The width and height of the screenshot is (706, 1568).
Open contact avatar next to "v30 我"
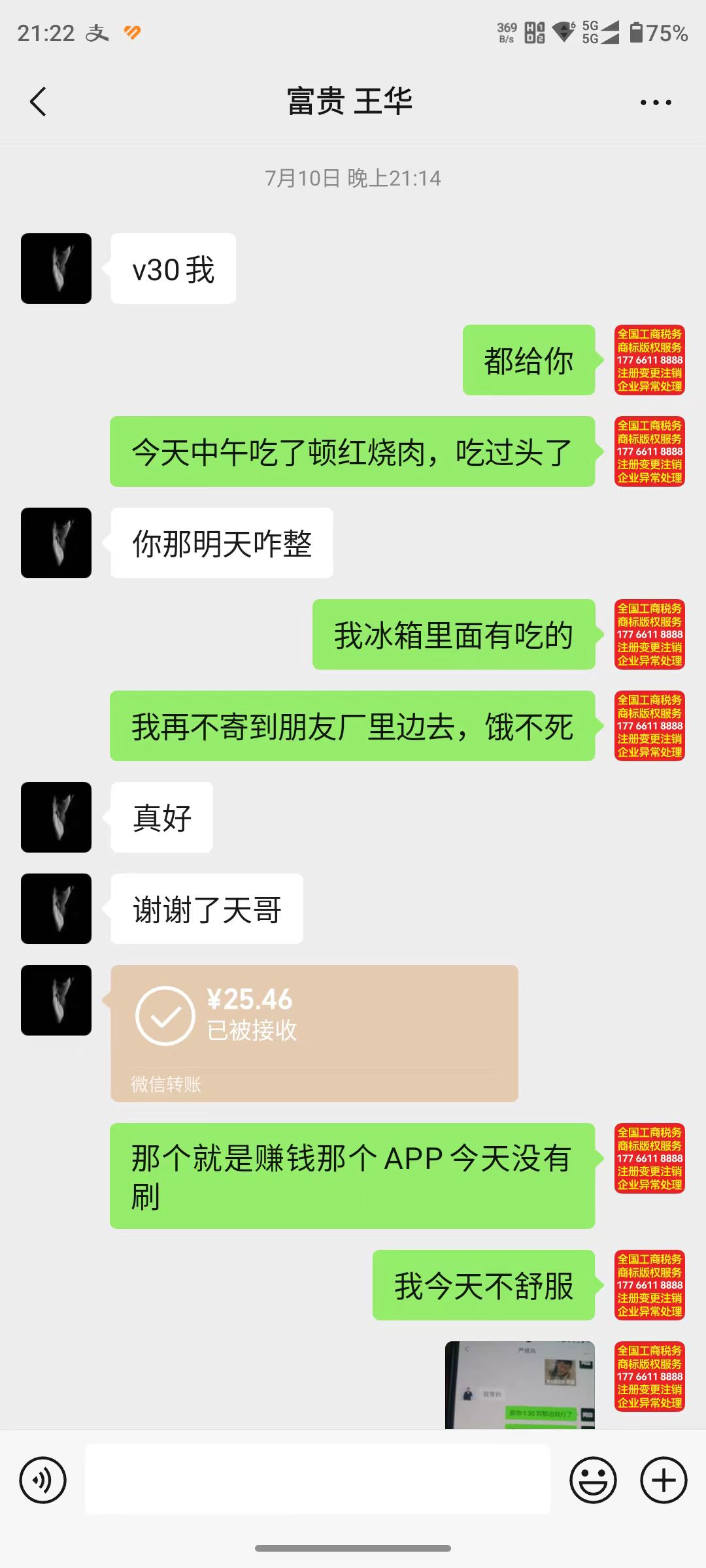[56, 269]
